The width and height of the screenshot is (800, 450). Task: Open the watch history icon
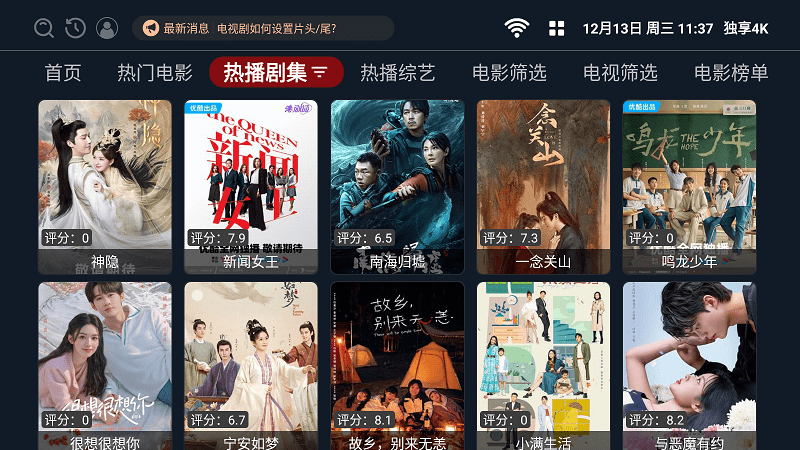75,28
